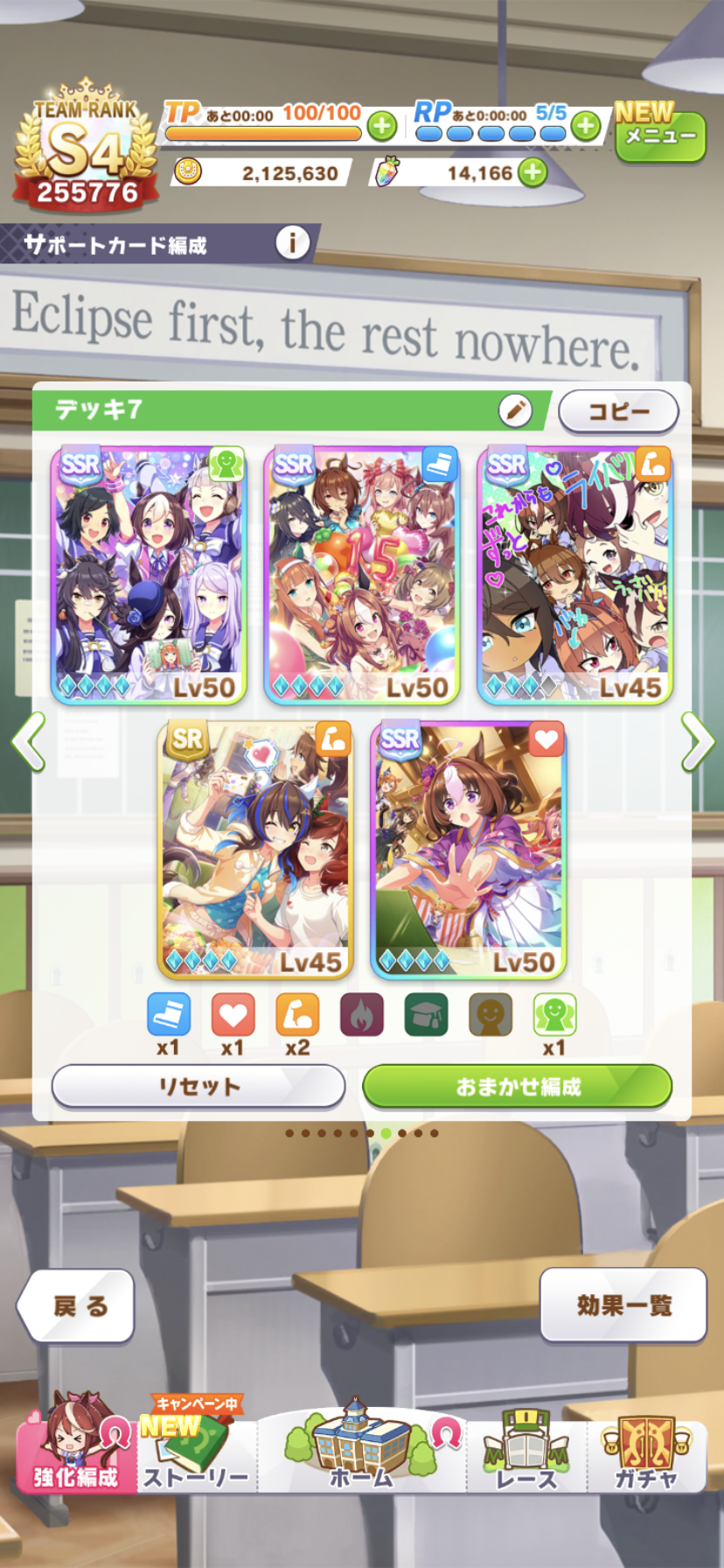The width and height of the screenshot is (724, 1568).
Task: Select the SSR Lv45 power-type support card
Action: click(x=574, y=575)
